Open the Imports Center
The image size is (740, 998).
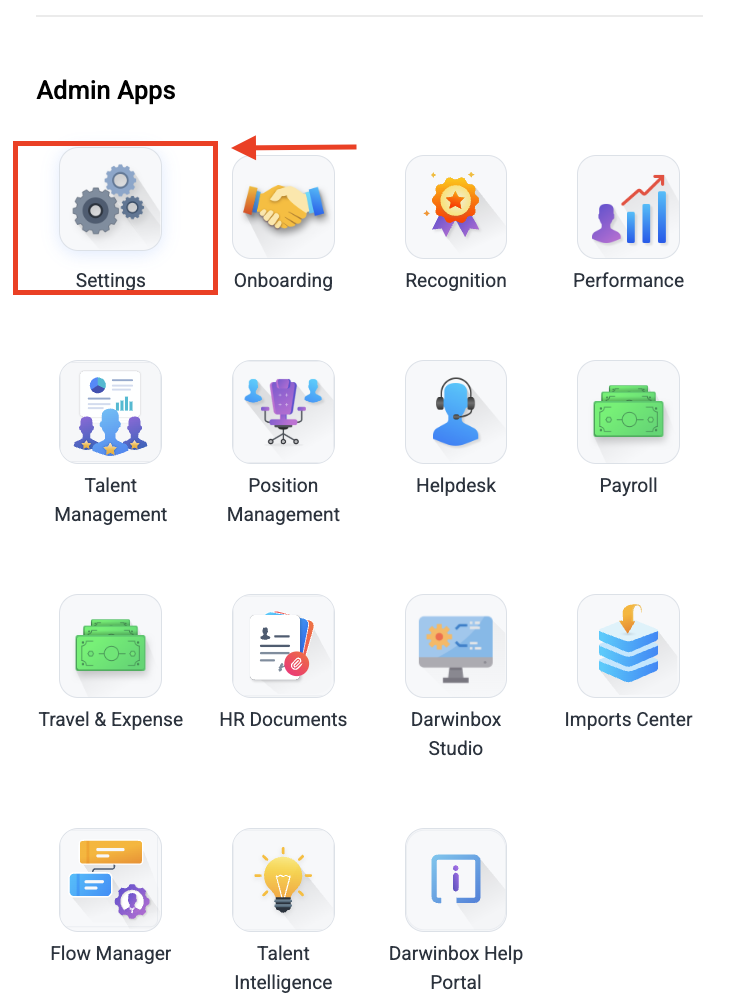coord(628,646)
